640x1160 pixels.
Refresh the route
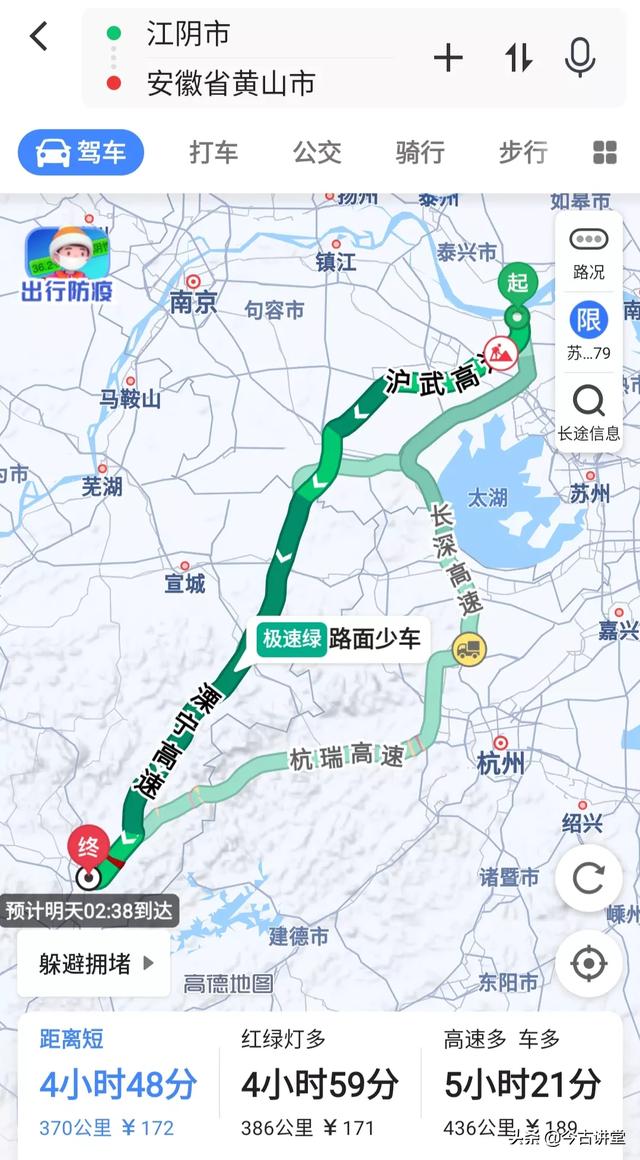pyautogui.click(x=589, y=878)
